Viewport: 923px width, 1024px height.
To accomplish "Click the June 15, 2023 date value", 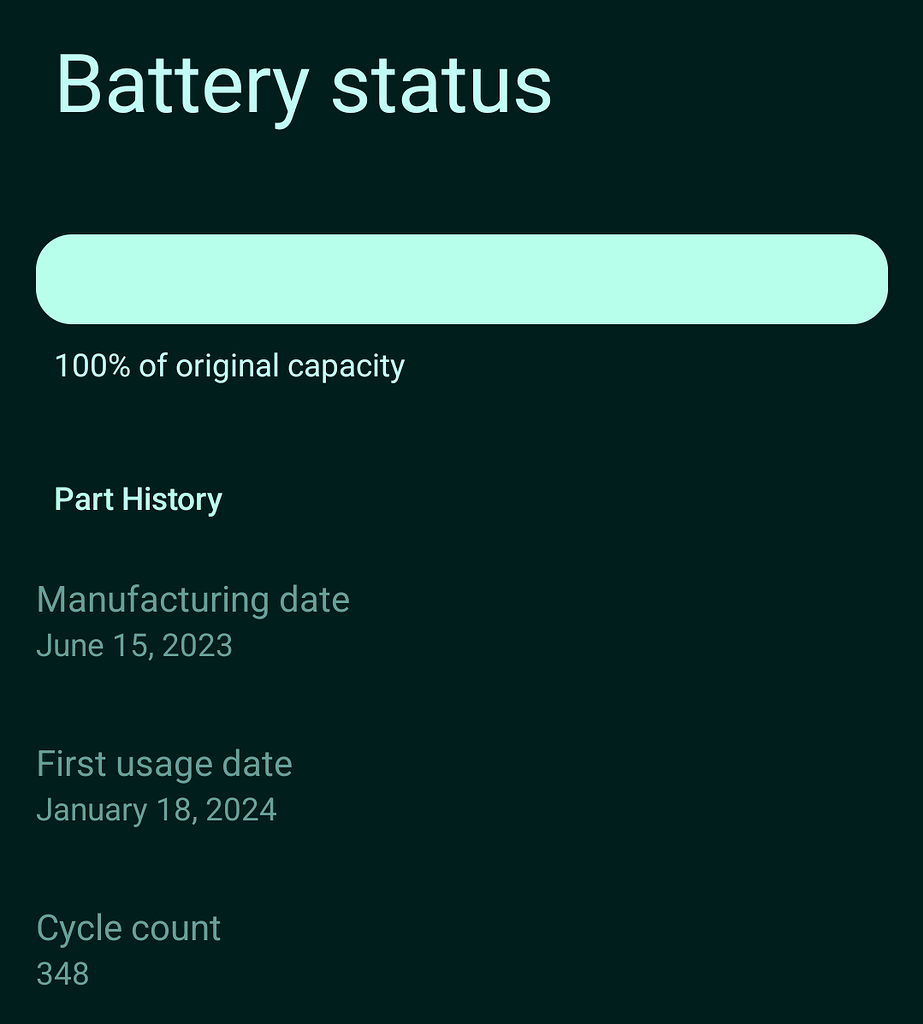I will coord(134,646).
